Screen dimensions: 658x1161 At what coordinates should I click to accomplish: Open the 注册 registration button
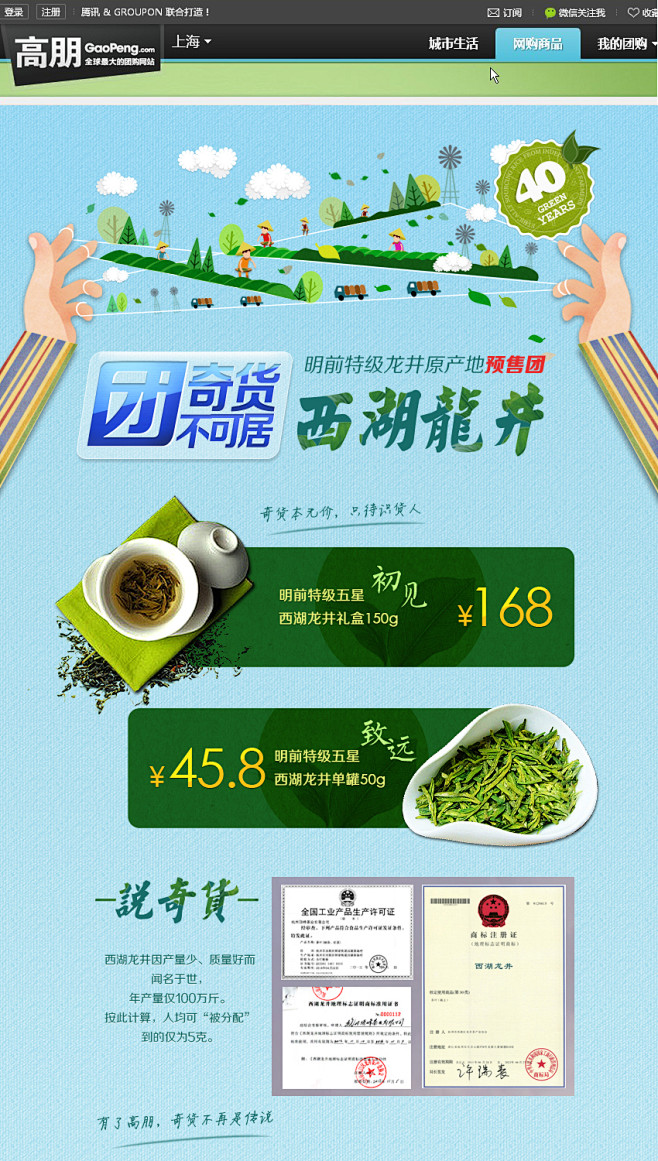click(x=50, y=12)
